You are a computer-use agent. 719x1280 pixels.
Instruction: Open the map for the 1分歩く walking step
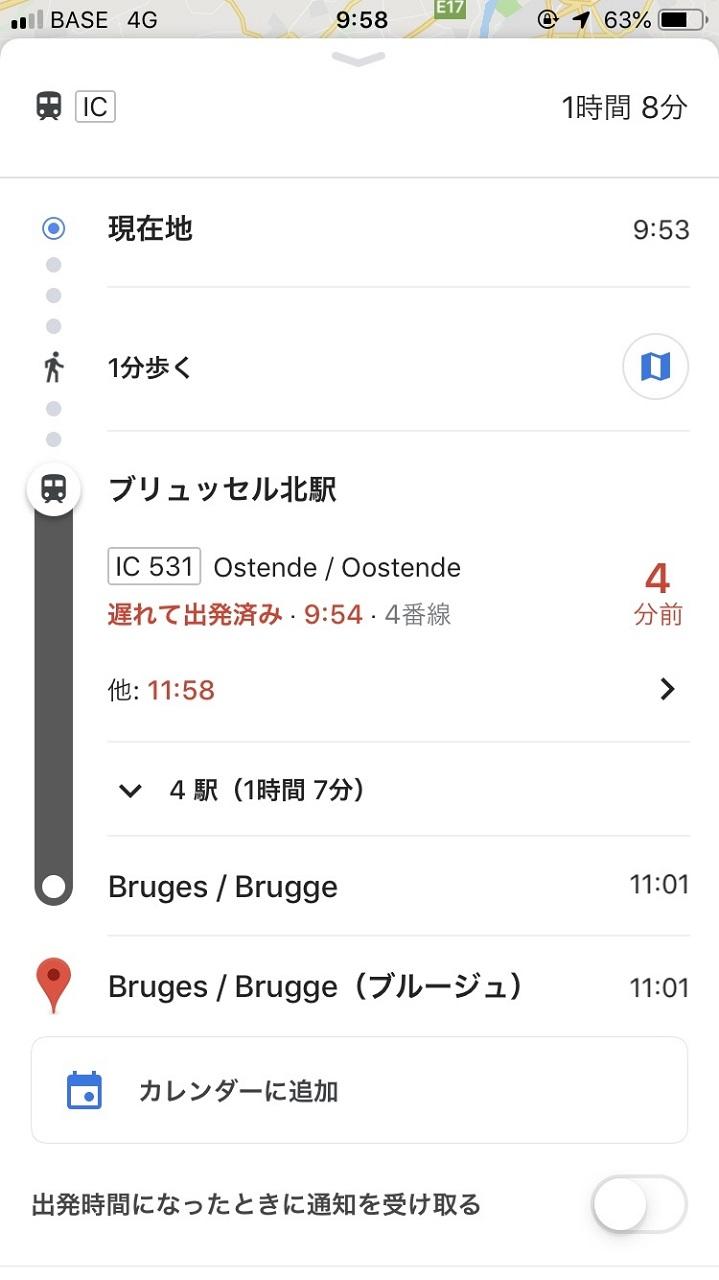[x=655, y=367]
